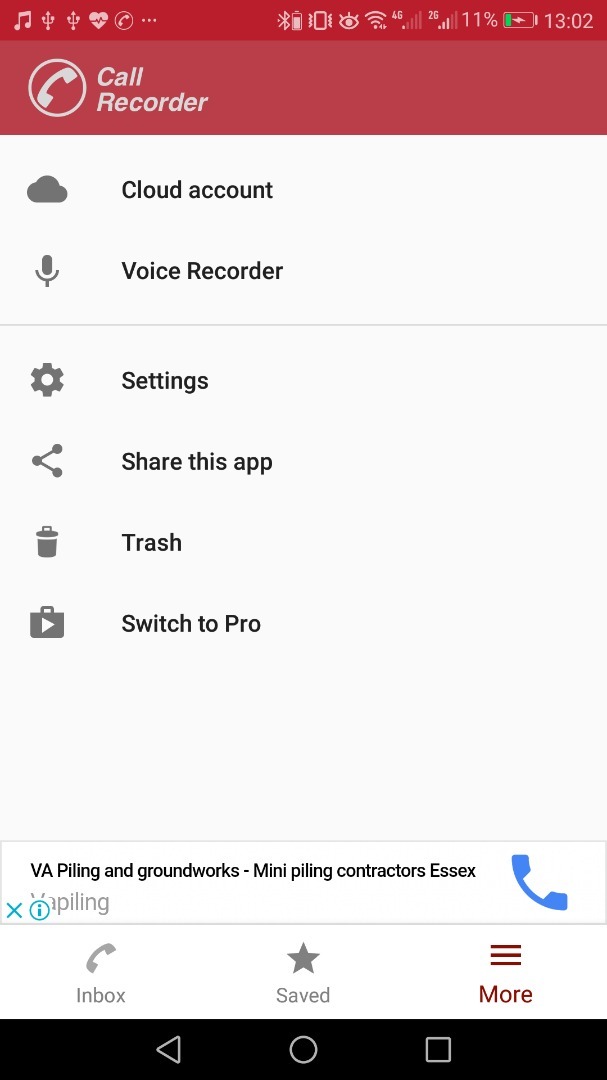
Task: Open the Voice Recorder
Action: tap(303, 271)
